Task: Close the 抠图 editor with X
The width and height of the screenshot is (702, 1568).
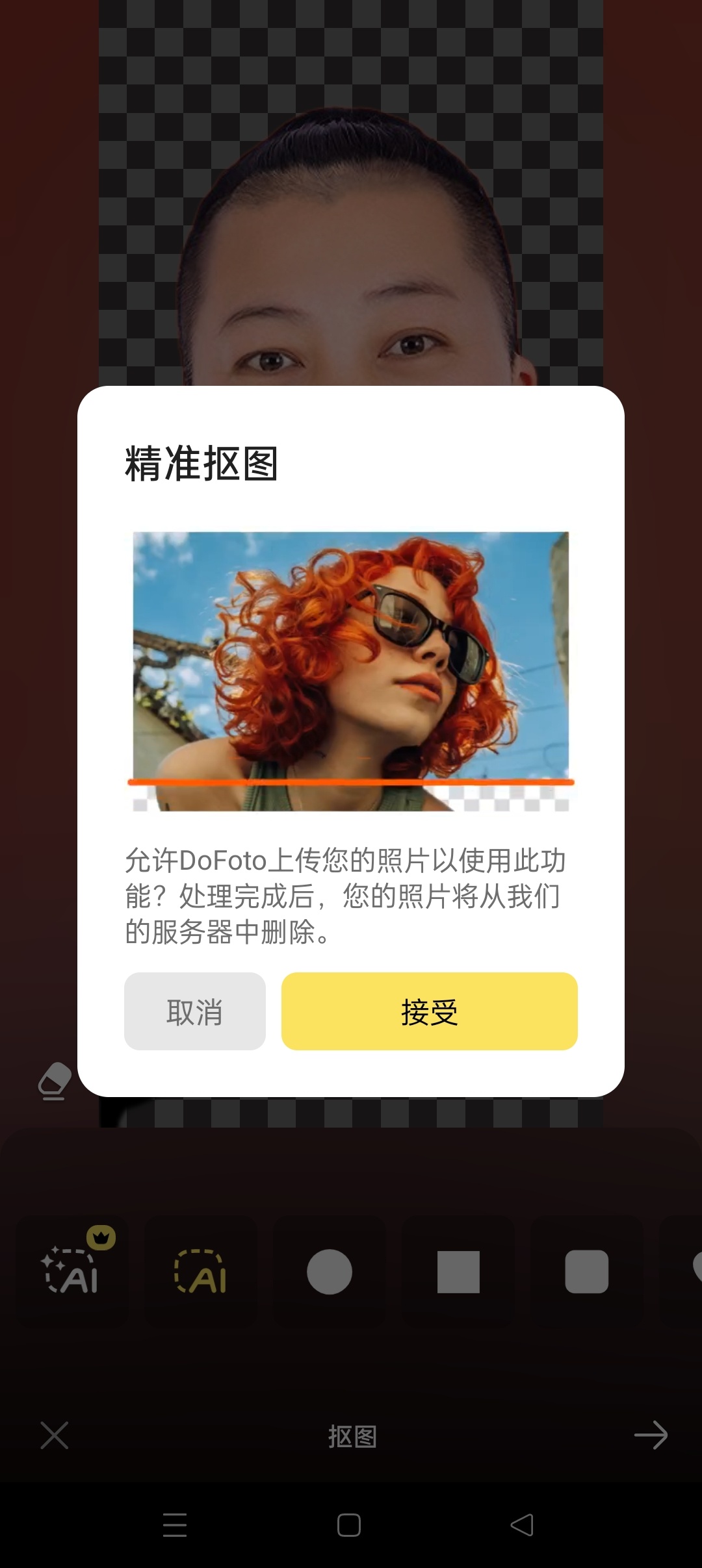Action: coord(55,1435)
